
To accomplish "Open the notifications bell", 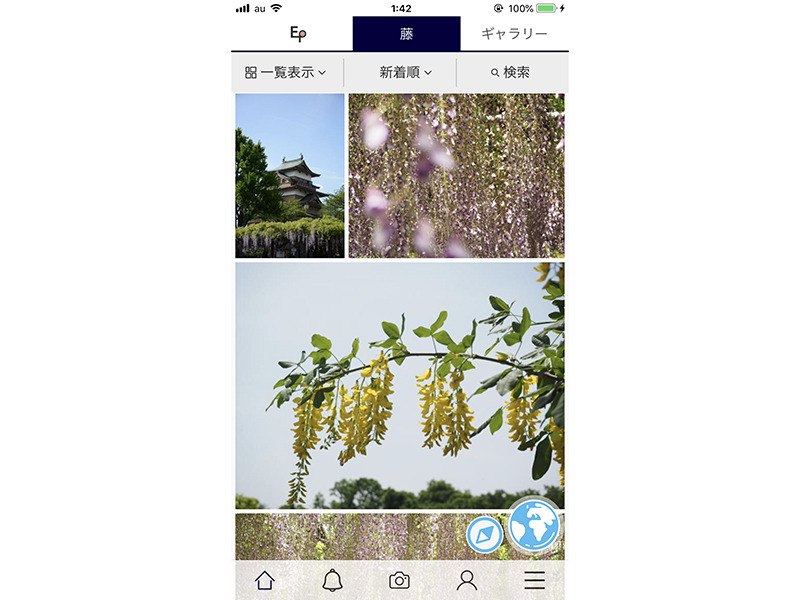I will (x=332, y=580).
